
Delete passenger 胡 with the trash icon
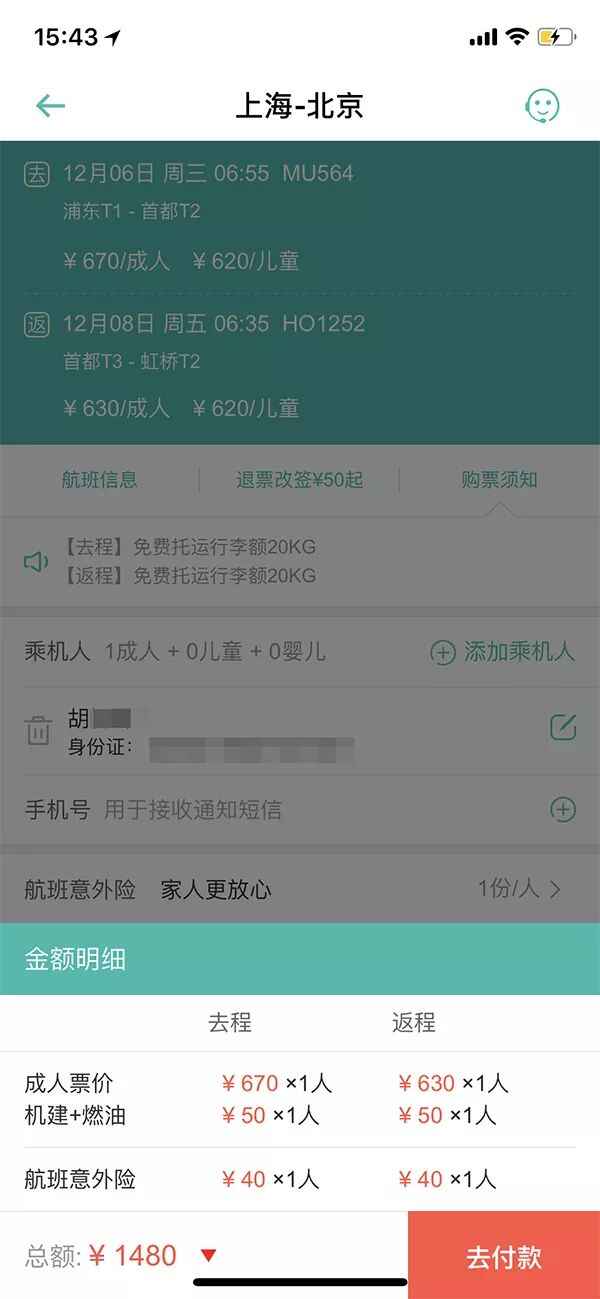click(38, 731)
